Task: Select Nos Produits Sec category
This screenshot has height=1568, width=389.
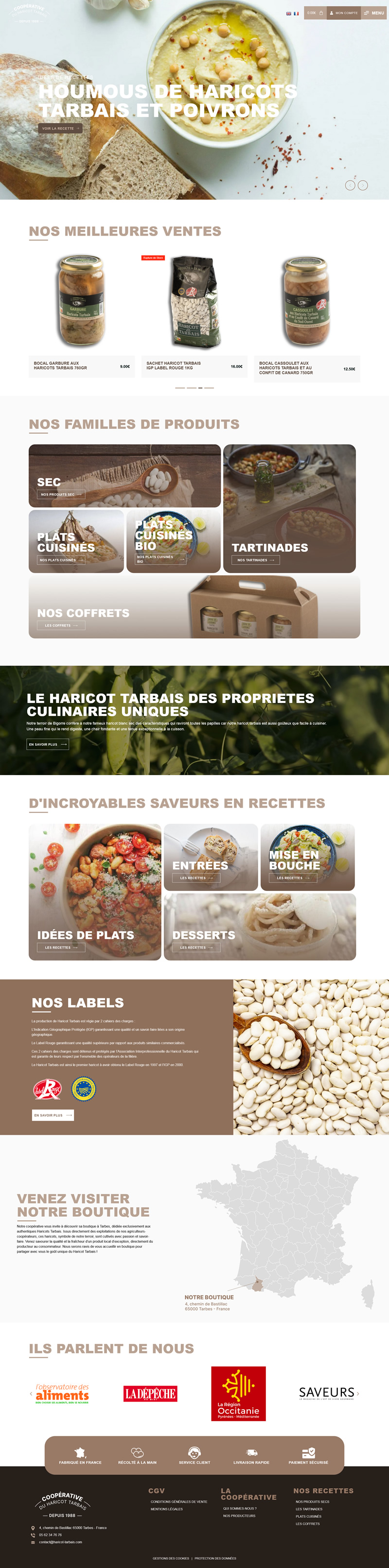Action: [61, 495]
